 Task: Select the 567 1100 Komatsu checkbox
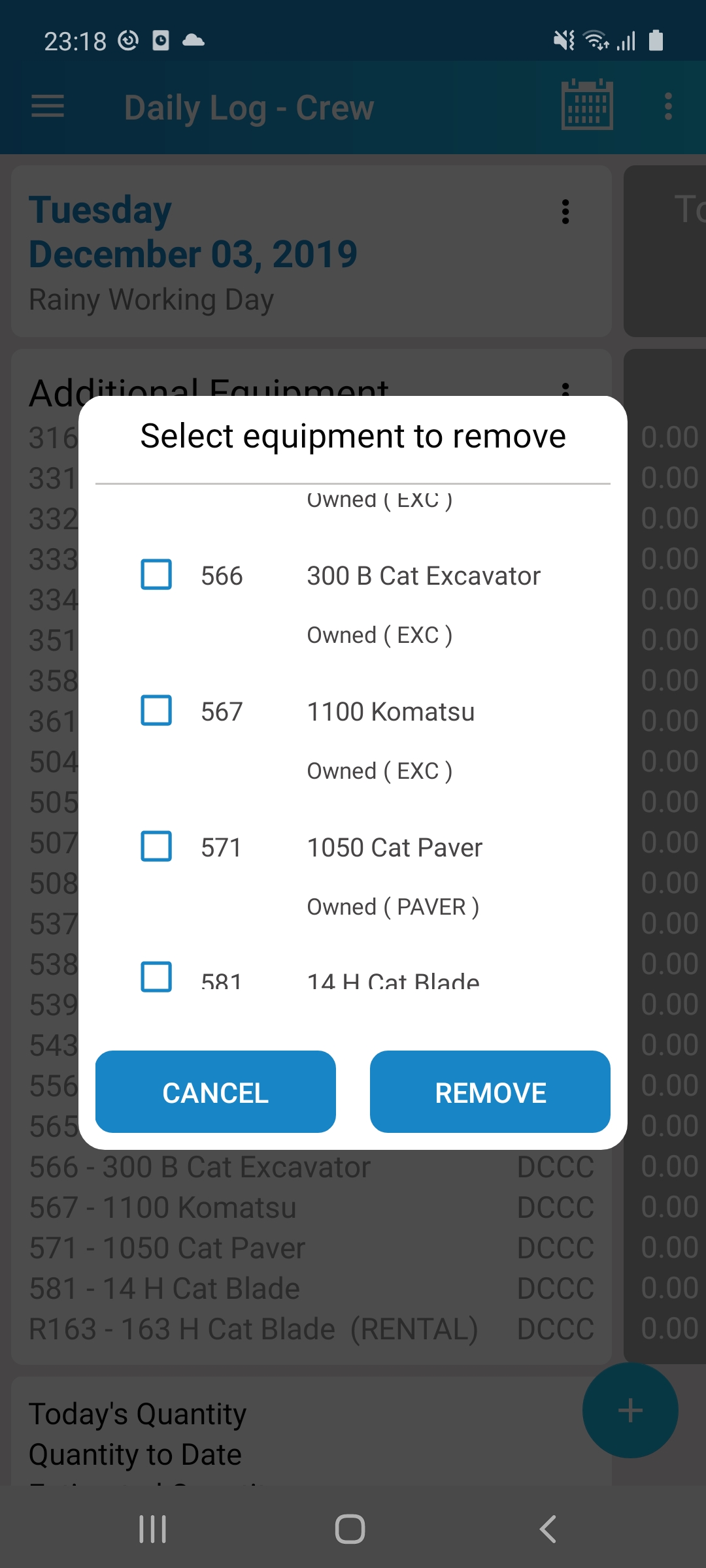tap(156, 710)
